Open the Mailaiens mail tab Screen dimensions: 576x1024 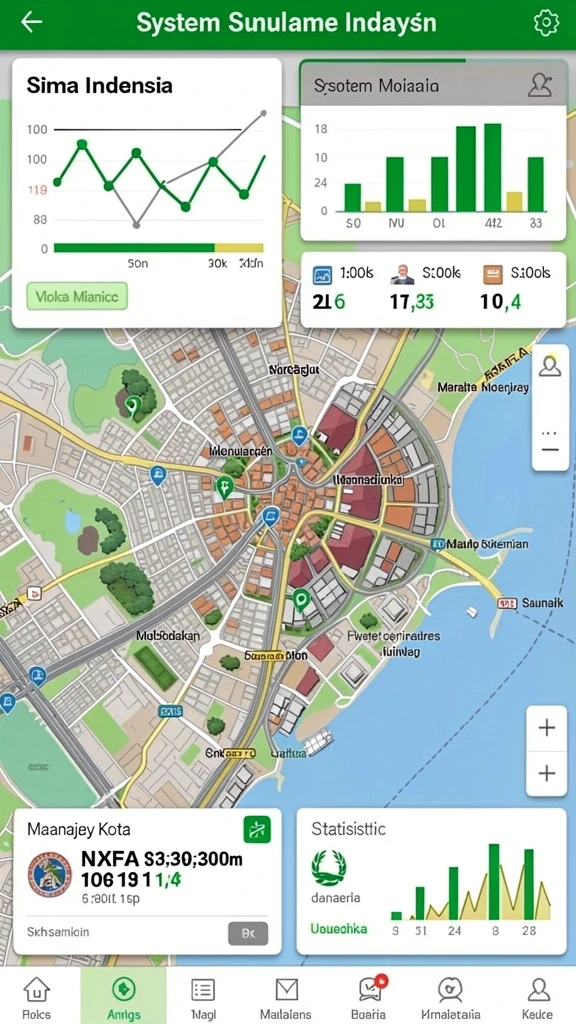286,997
